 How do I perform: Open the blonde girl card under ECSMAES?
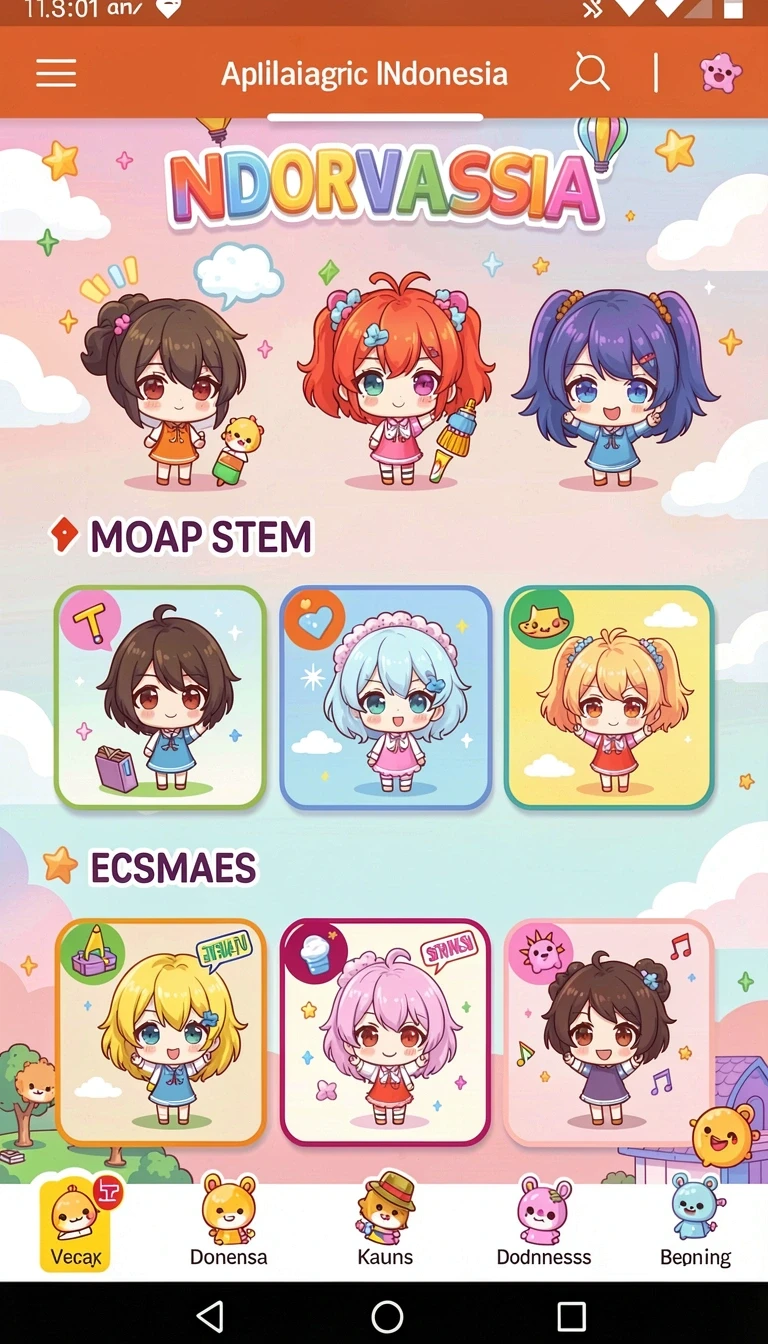tap(161, 1032)
